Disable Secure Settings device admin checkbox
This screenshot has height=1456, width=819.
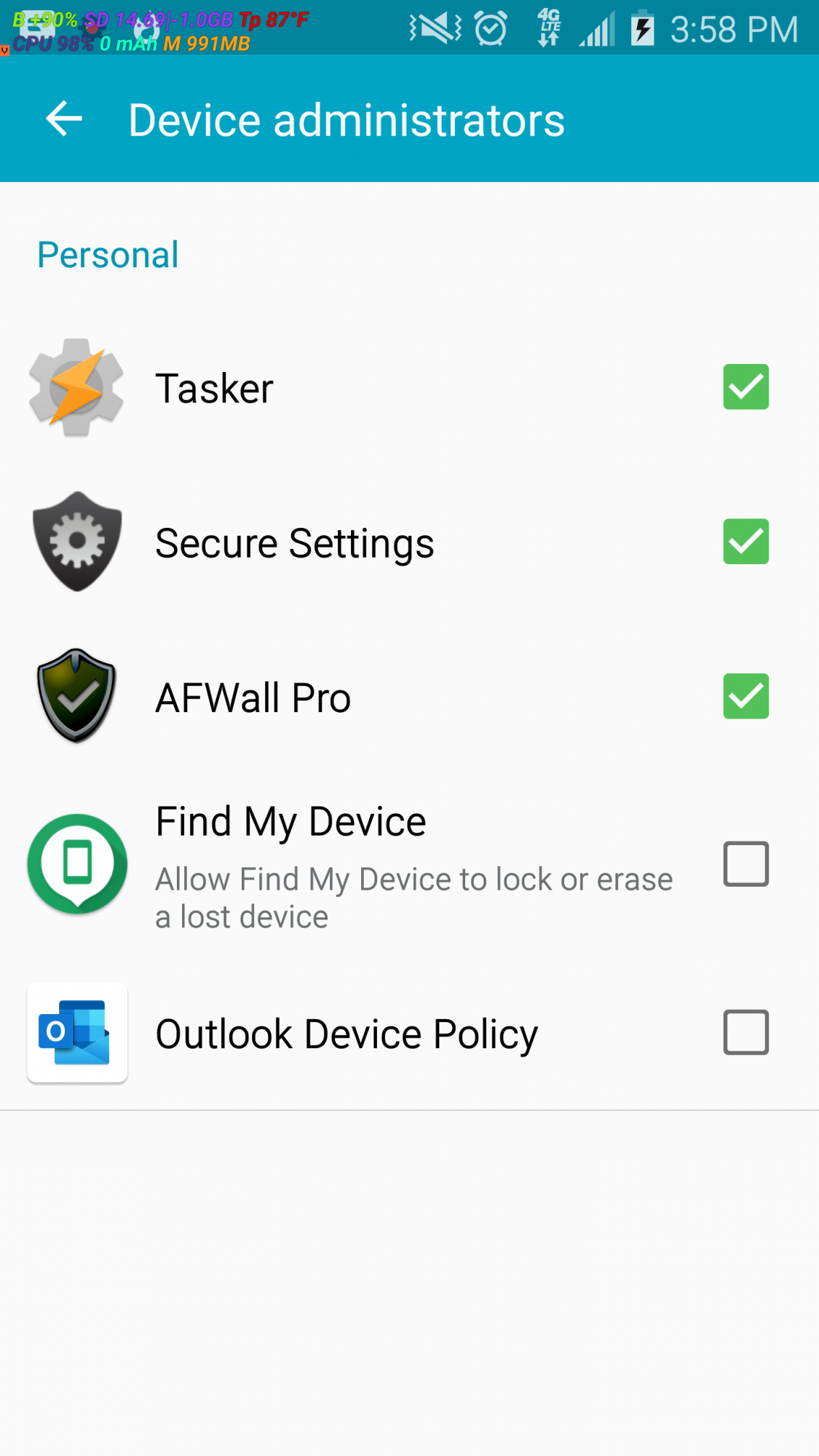pyautogui.click(x=745, y=542)
